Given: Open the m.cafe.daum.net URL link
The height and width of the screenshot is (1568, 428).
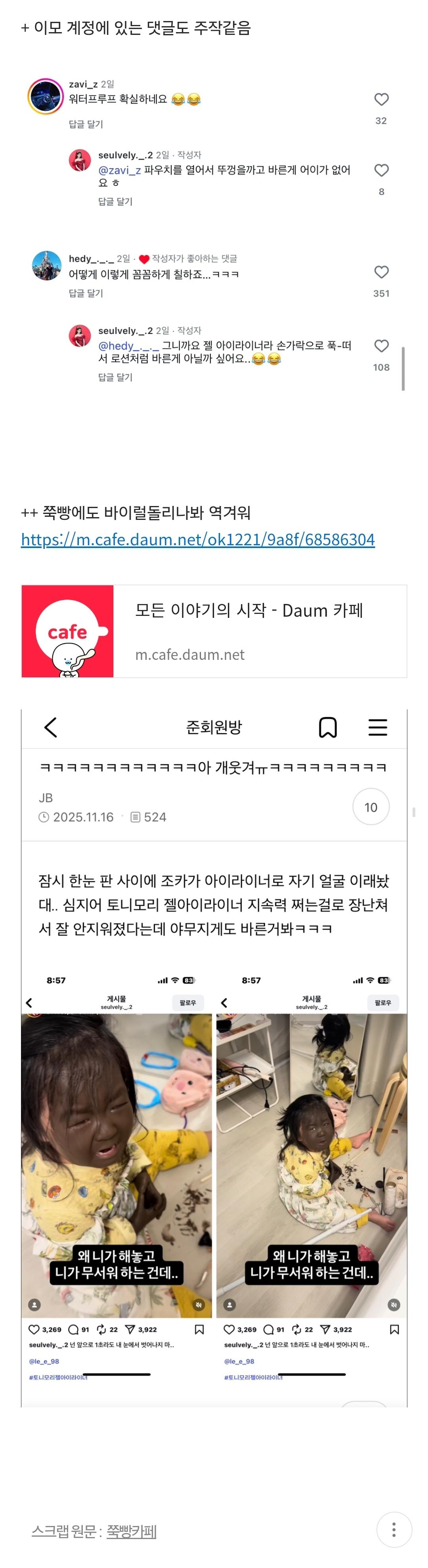Looking at the screenshot, I should pos(198,539).
